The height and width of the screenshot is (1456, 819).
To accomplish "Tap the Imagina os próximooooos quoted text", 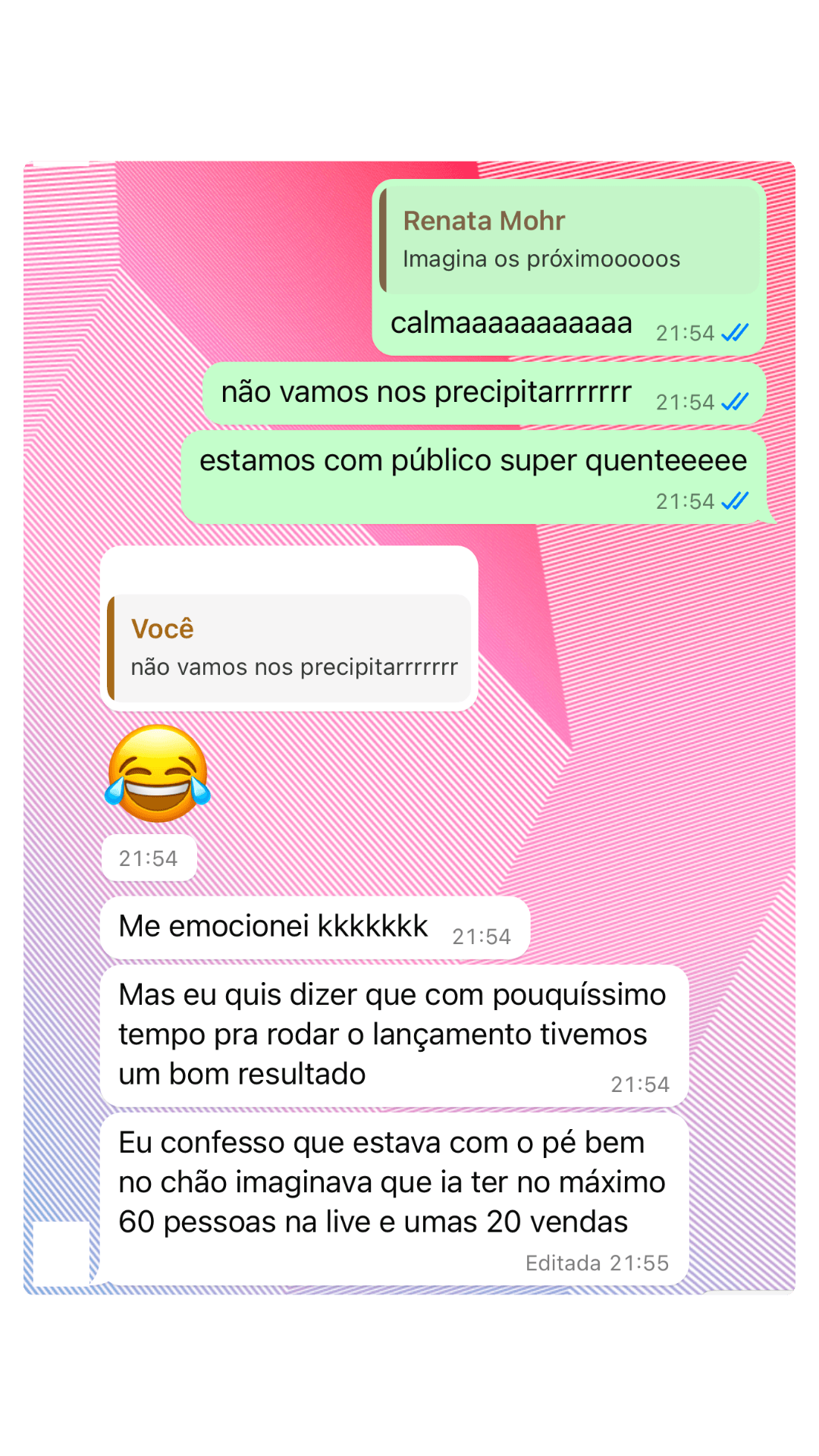I will pos(541,259).
